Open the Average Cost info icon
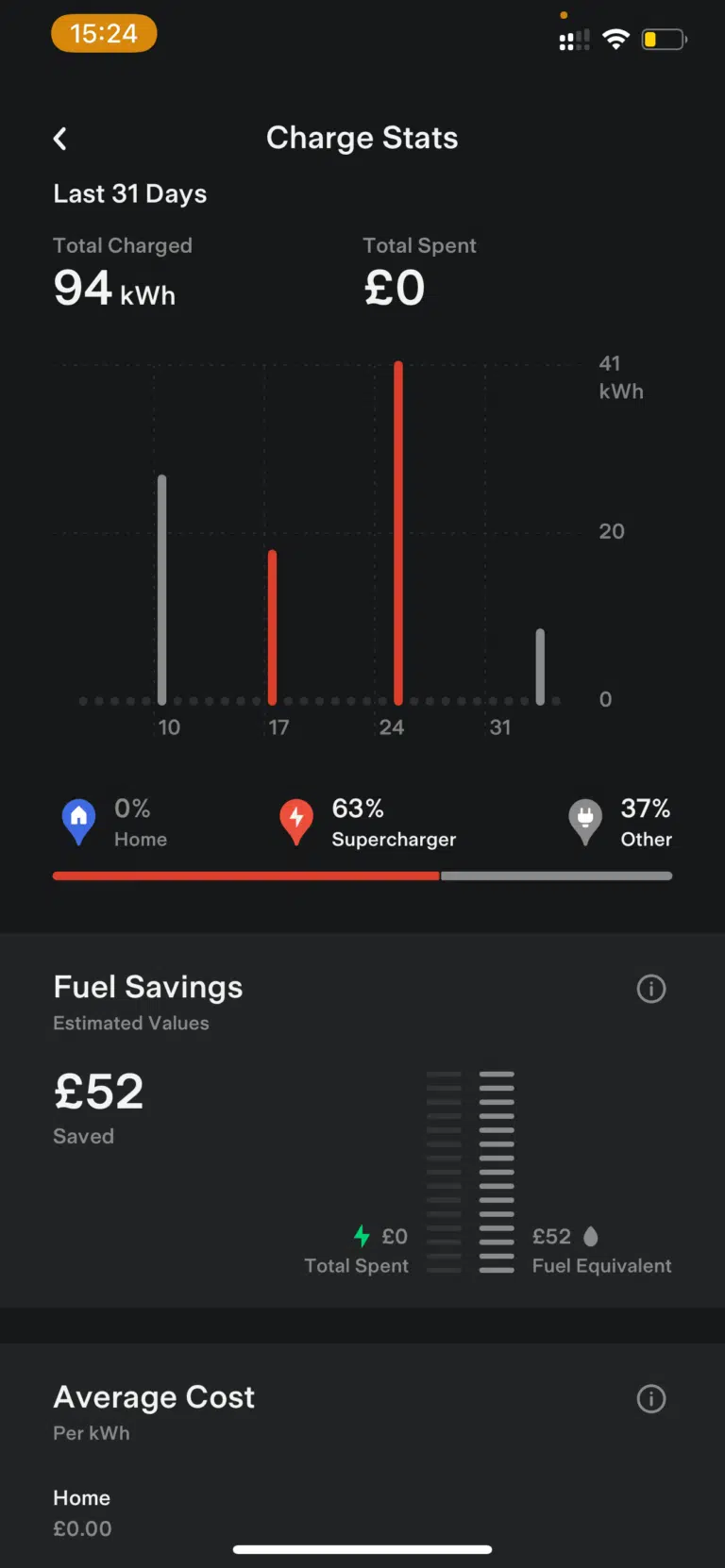725x1568 pixels. coord(650,1399)
